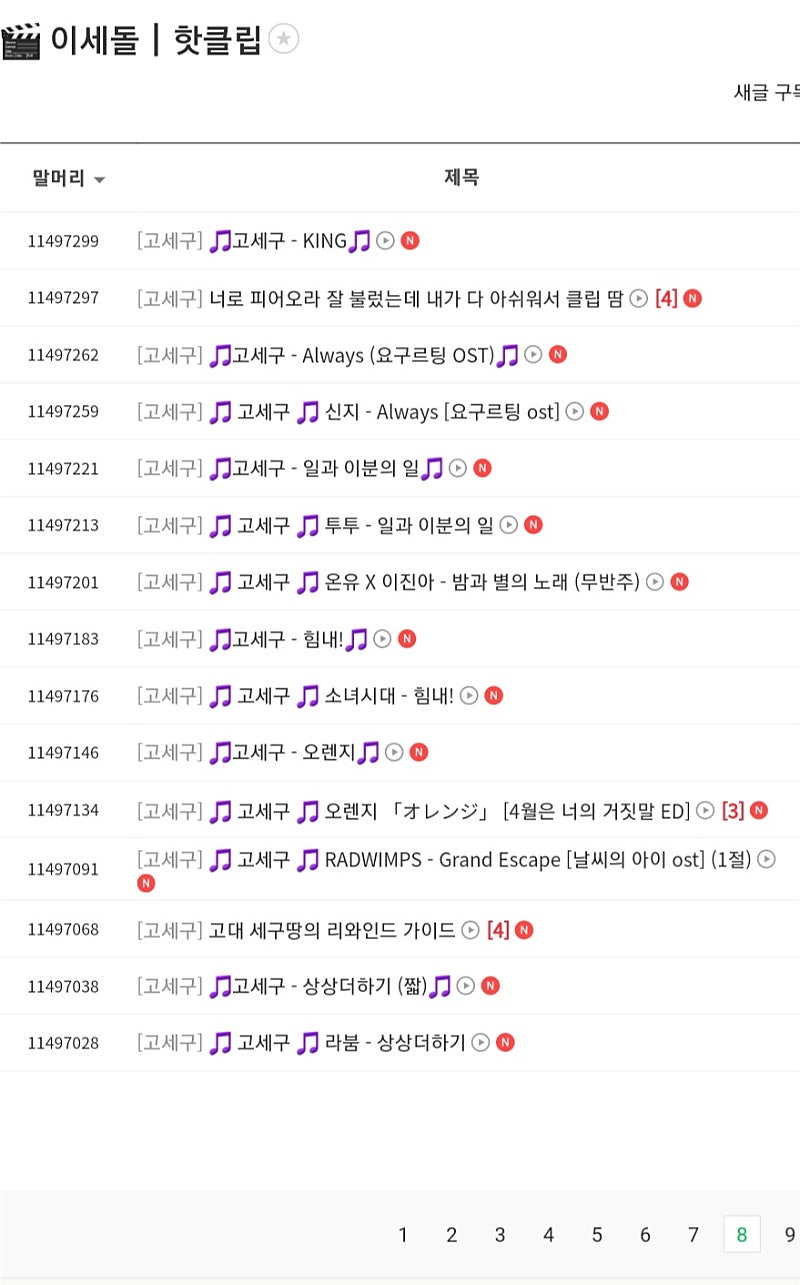
Task: Open post 너로 피어오라 잘 불렀는데
Action: pos(415,298)
